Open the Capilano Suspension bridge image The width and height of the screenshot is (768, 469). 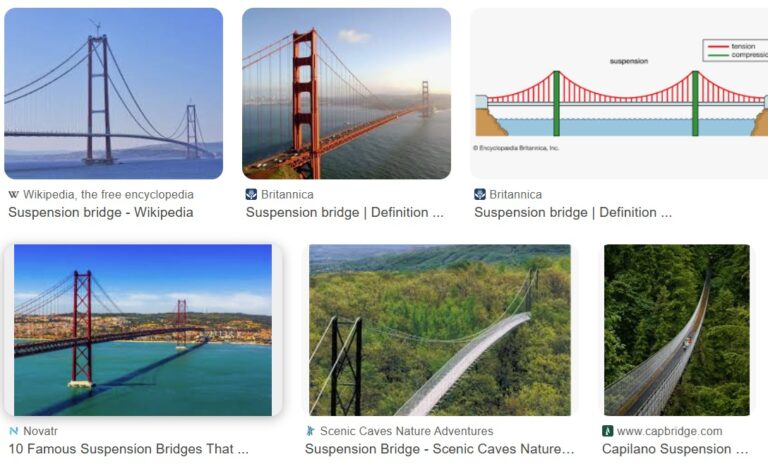click(x=676, y=329)
